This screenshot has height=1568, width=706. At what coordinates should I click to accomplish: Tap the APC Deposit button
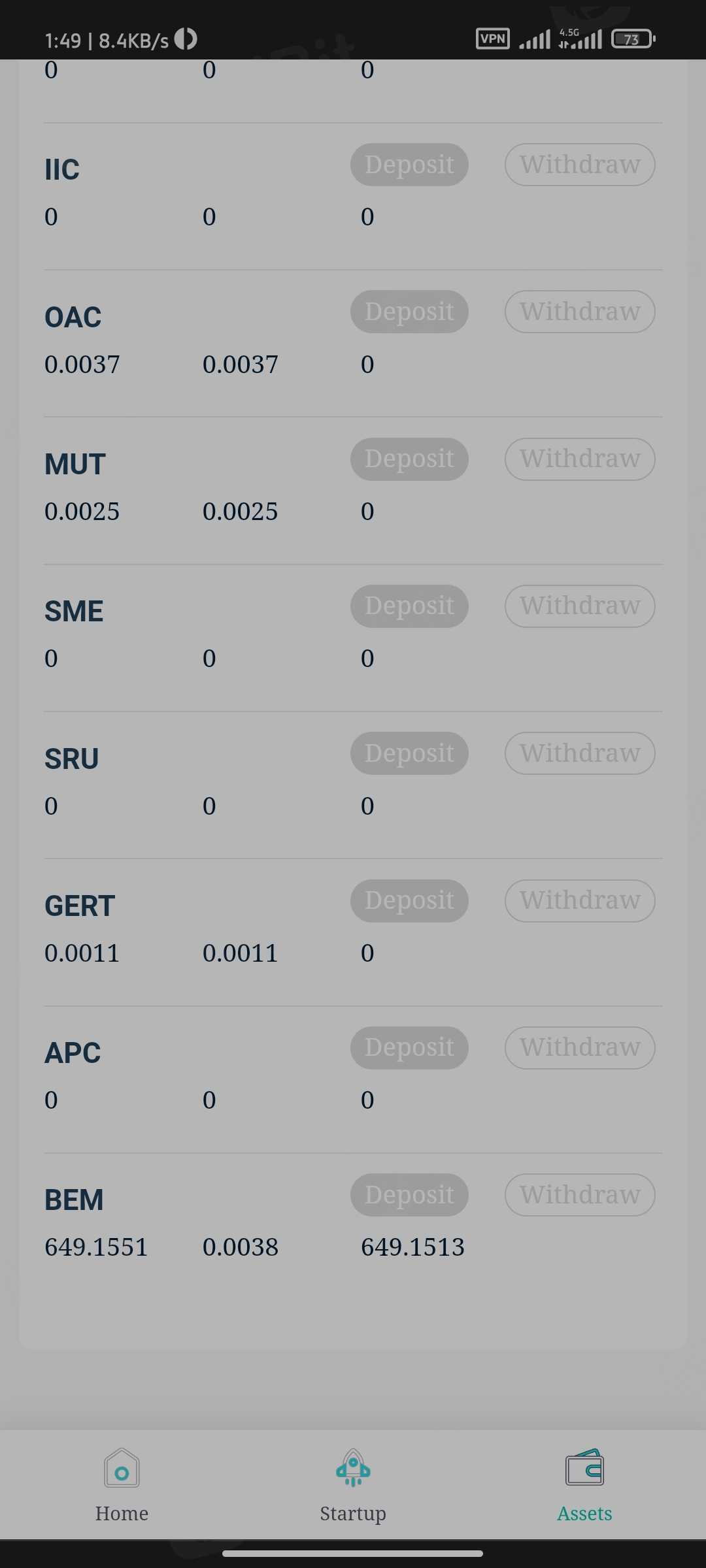tap(409, 1047)
